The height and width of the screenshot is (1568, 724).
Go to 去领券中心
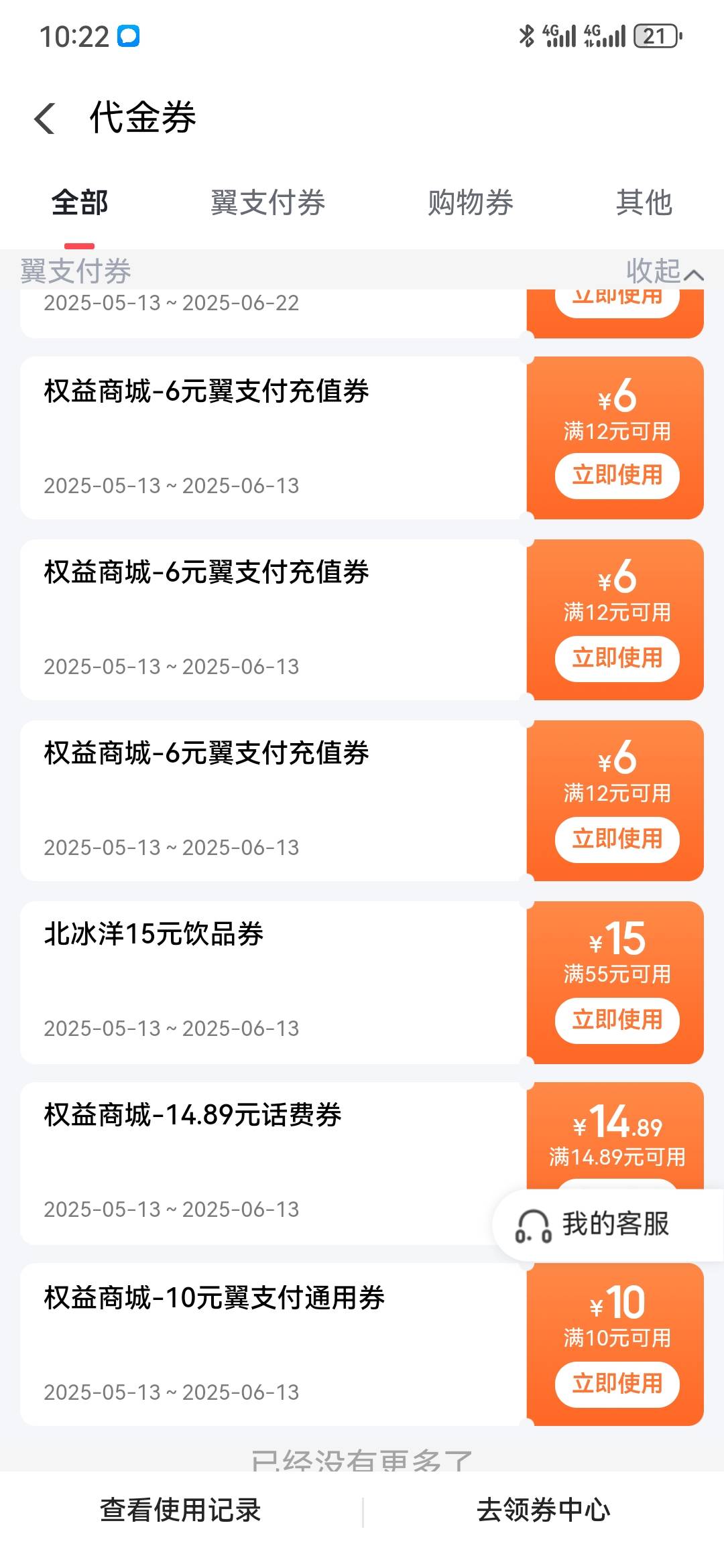(543, 1510)
